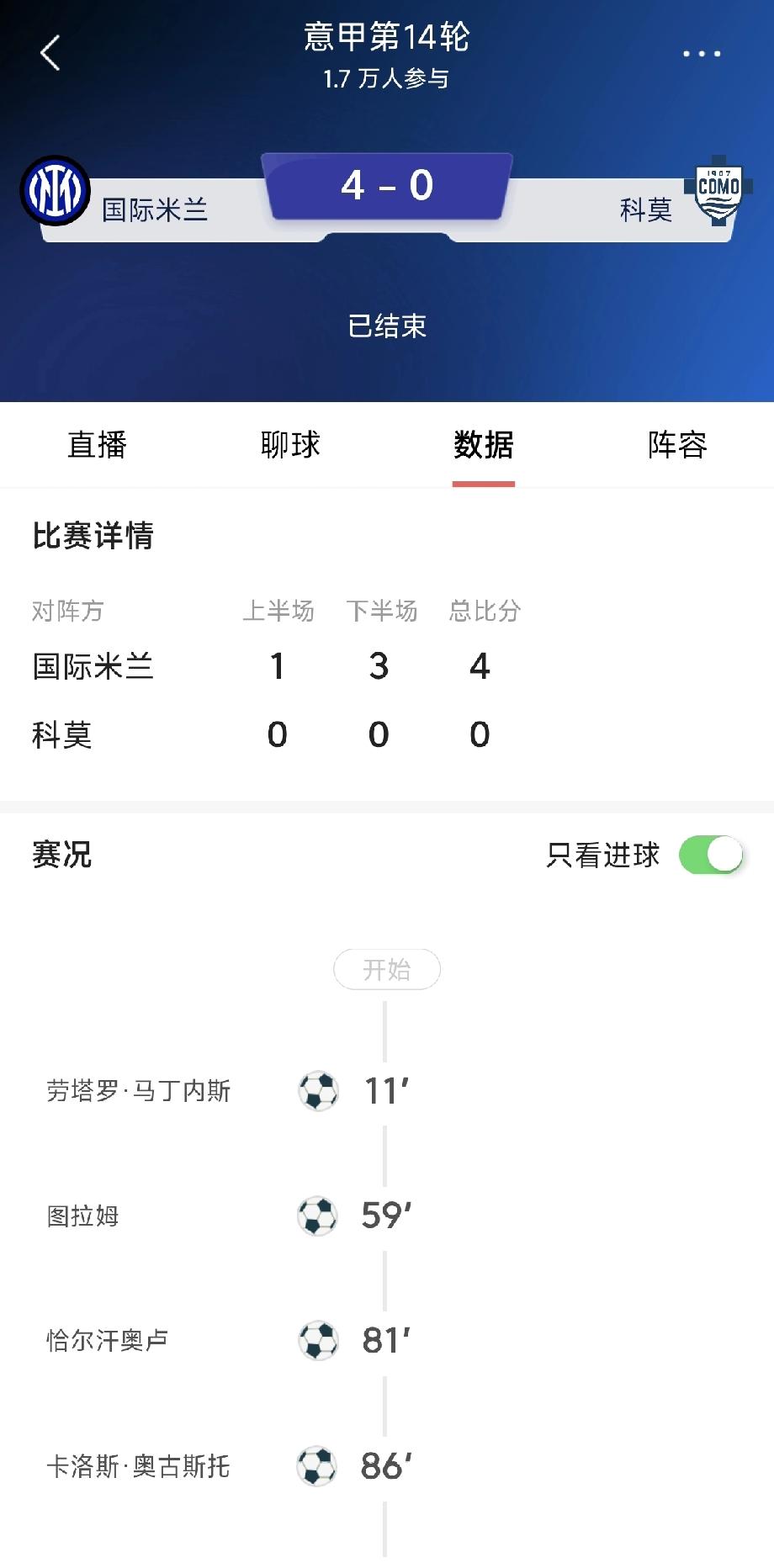Click the 4 - 0 score banner
The width and height of the screenshot is (774, 1568).
pos(386,186)
